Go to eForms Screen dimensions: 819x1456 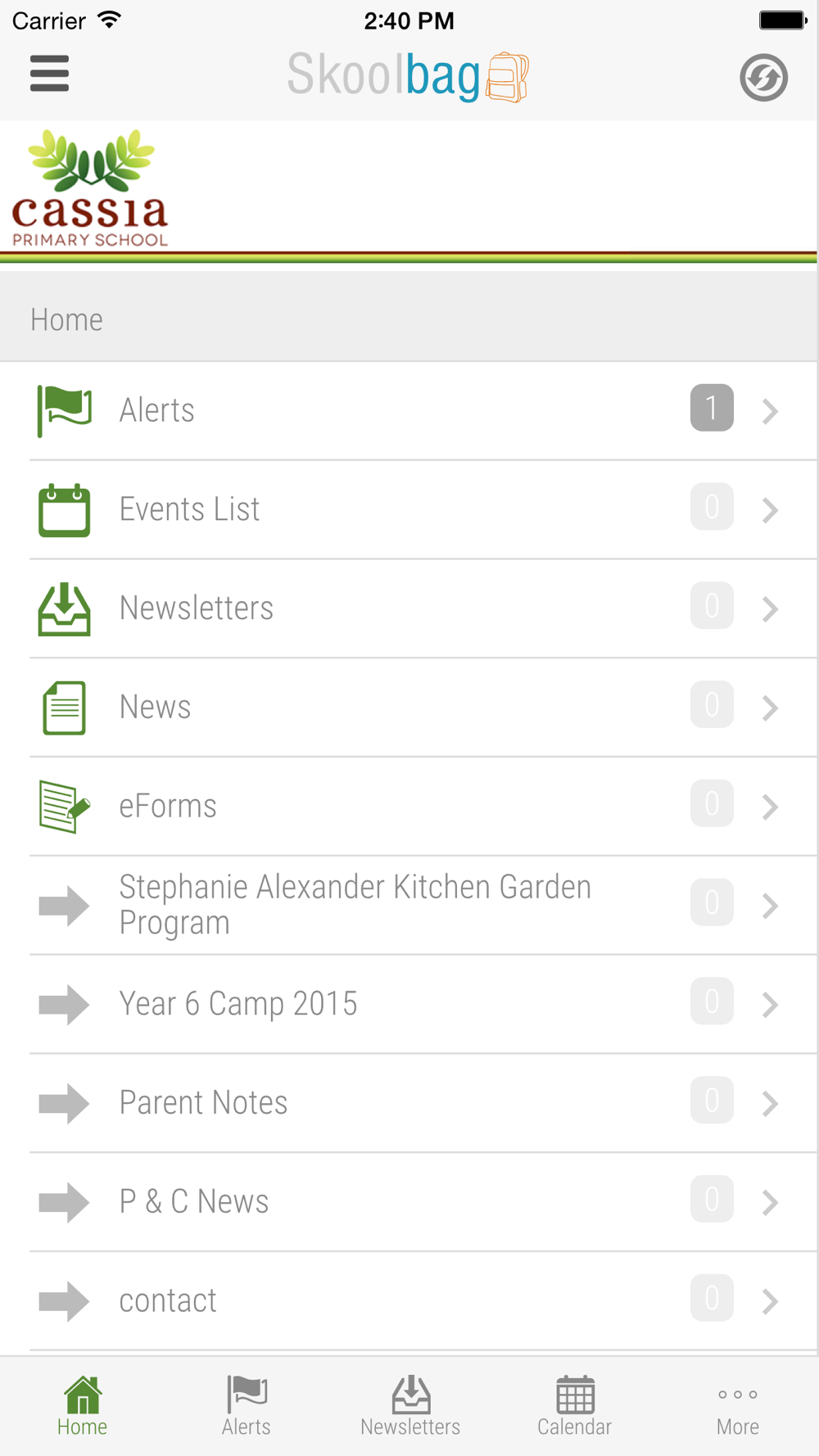pos(409,807)
